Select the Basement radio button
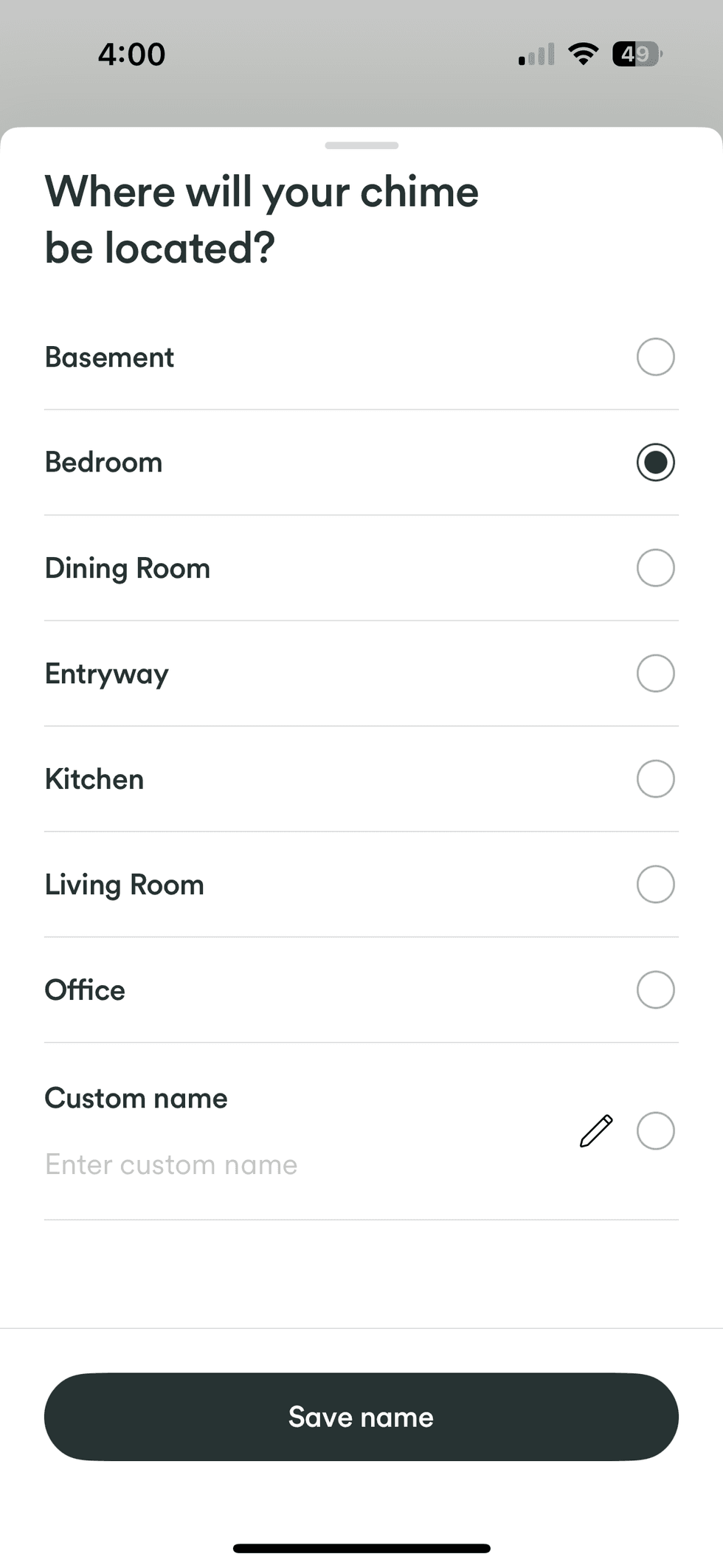This screenshot has height=1568, width=723. pos(655,356)
